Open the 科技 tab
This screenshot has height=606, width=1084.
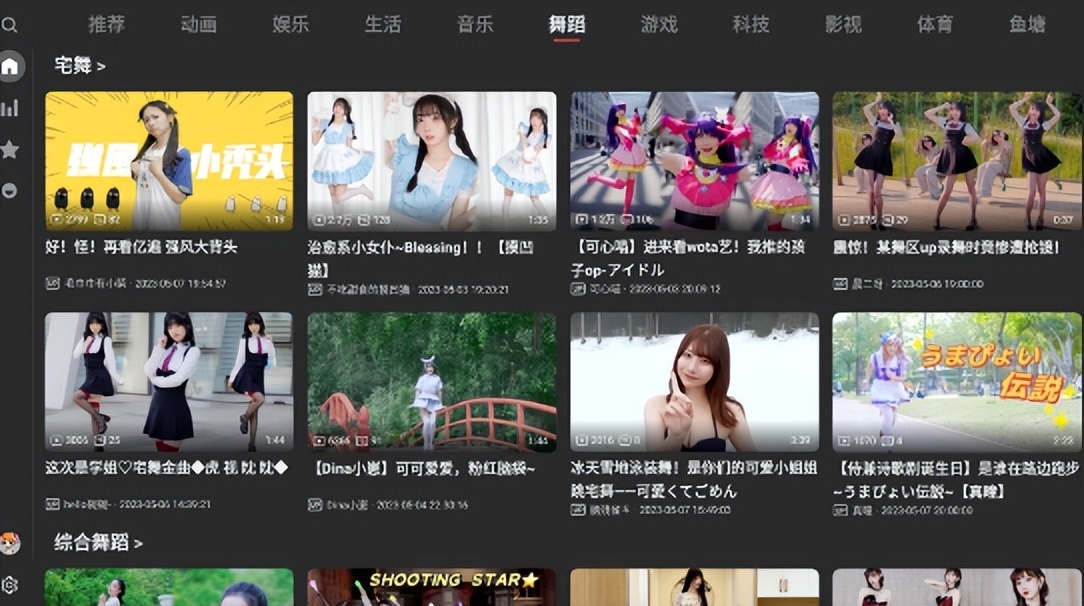click(x=750, y=24)
